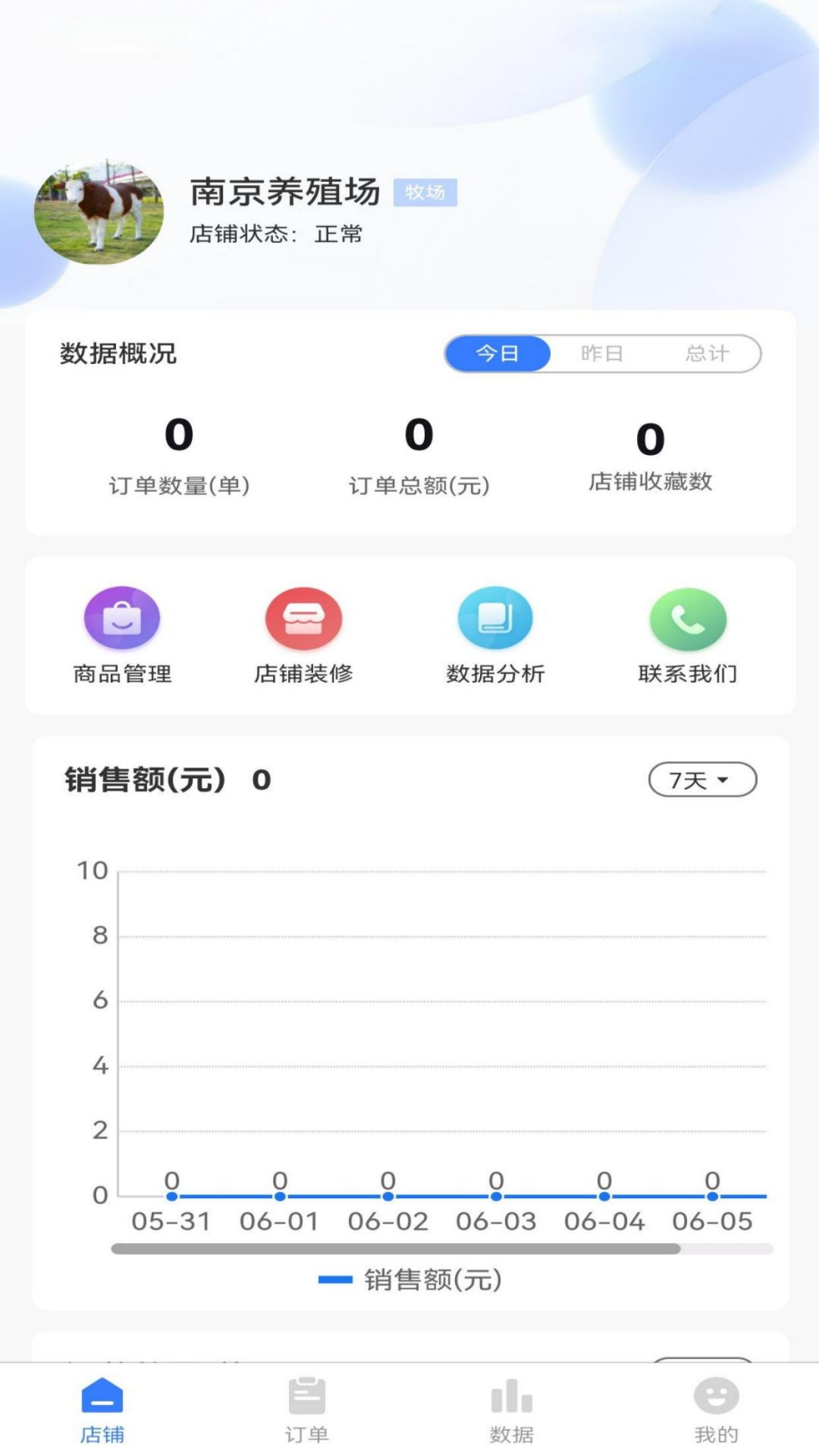Switch to the 数据 tab
The image size is (819, 1456).
tap(512, 1410)
